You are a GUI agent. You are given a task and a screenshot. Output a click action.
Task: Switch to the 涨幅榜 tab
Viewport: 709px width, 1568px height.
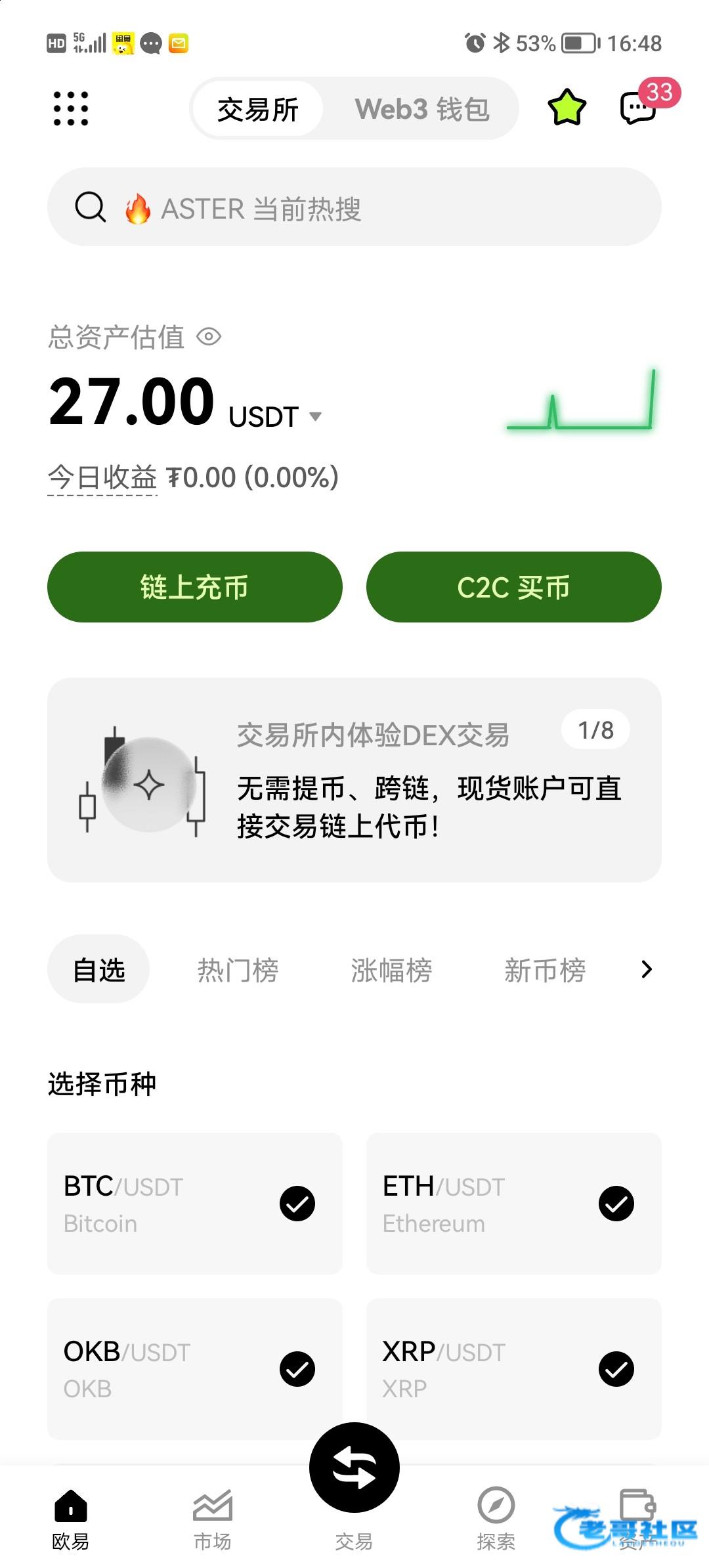(x=391, y=970)
